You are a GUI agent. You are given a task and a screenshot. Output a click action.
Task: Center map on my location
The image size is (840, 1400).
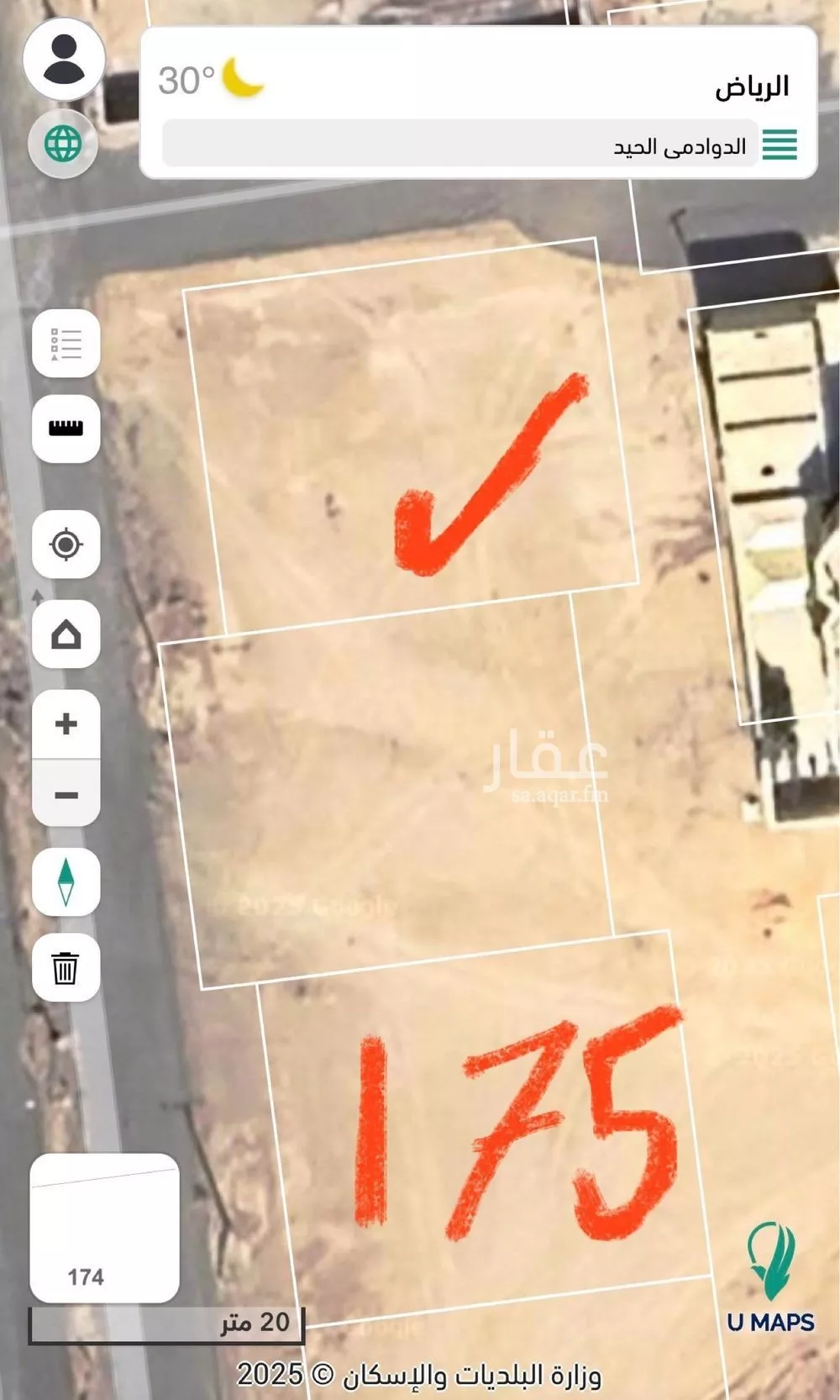click(x=66, y=545)
